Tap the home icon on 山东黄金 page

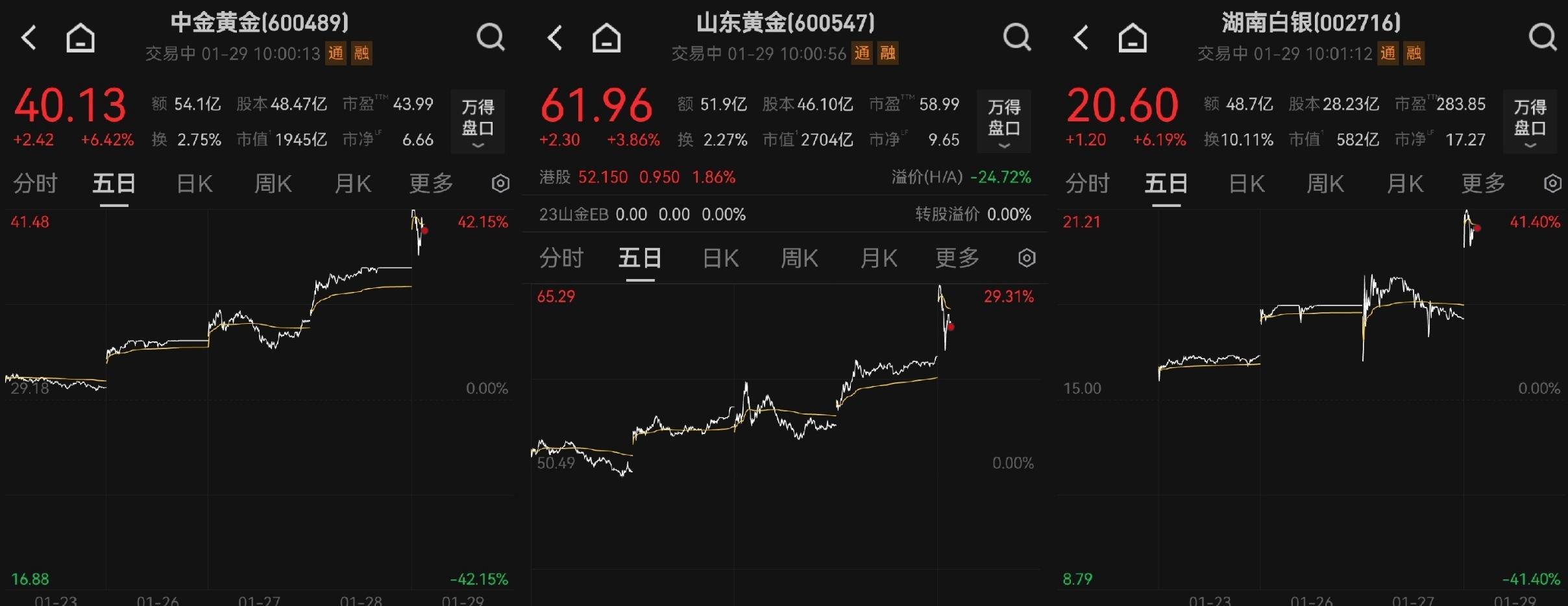(606, 38)
